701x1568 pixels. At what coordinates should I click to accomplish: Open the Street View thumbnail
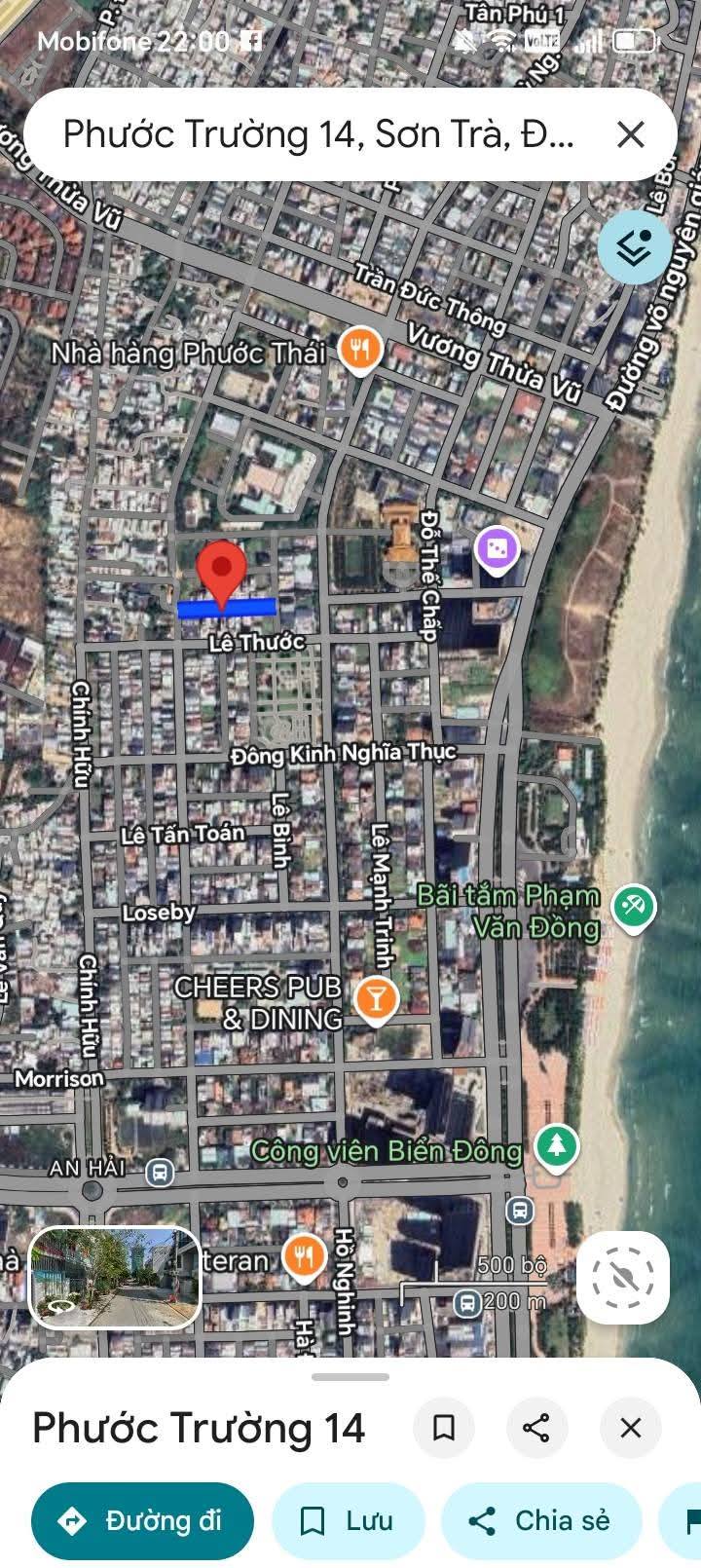pyautogui.click(x=115, y=1277)
